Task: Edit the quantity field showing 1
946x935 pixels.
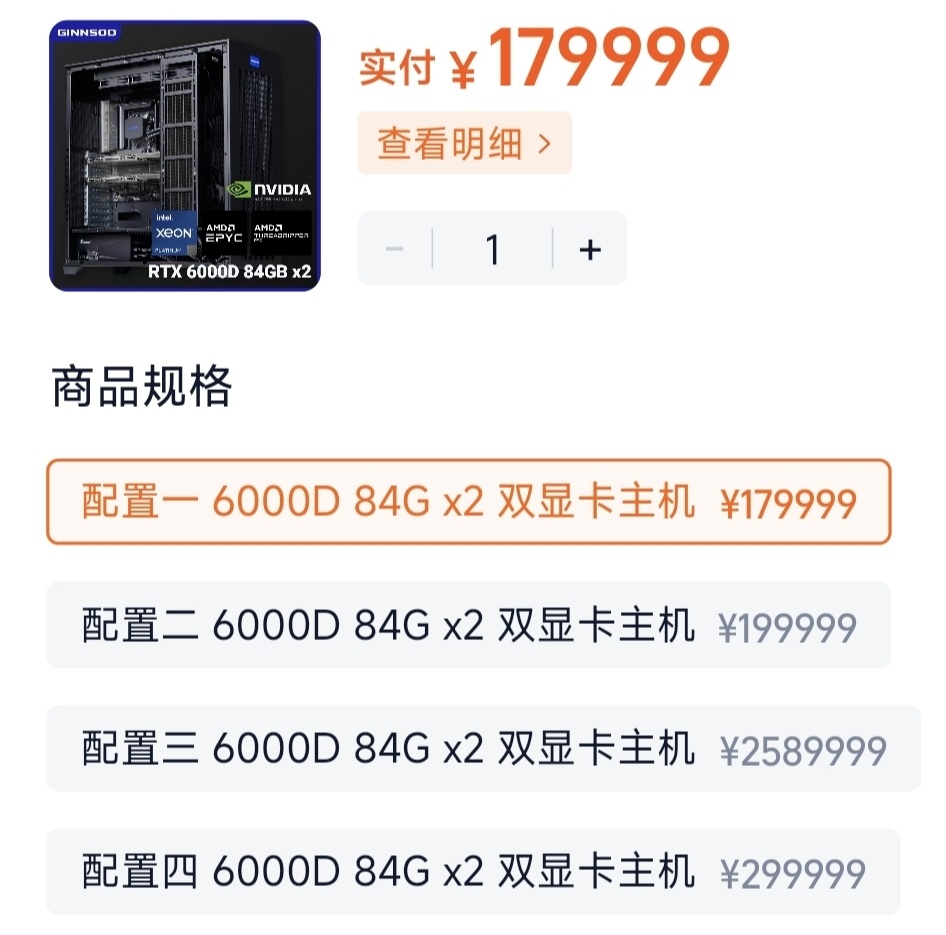Action: click(492, 249)
